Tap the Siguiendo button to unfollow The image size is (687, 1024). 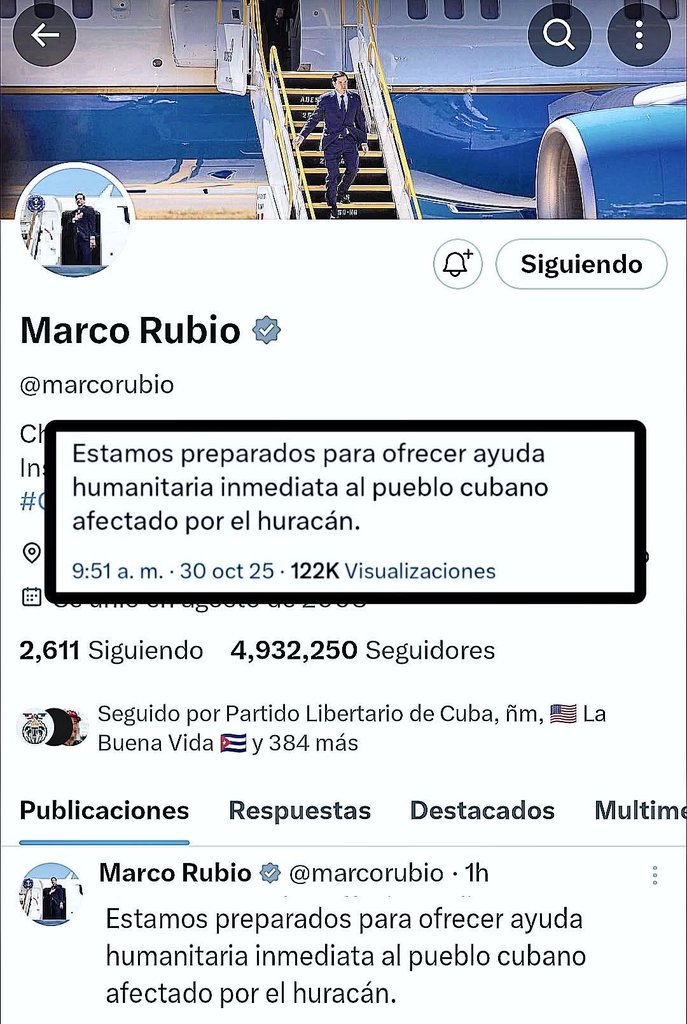pos(581,264)
